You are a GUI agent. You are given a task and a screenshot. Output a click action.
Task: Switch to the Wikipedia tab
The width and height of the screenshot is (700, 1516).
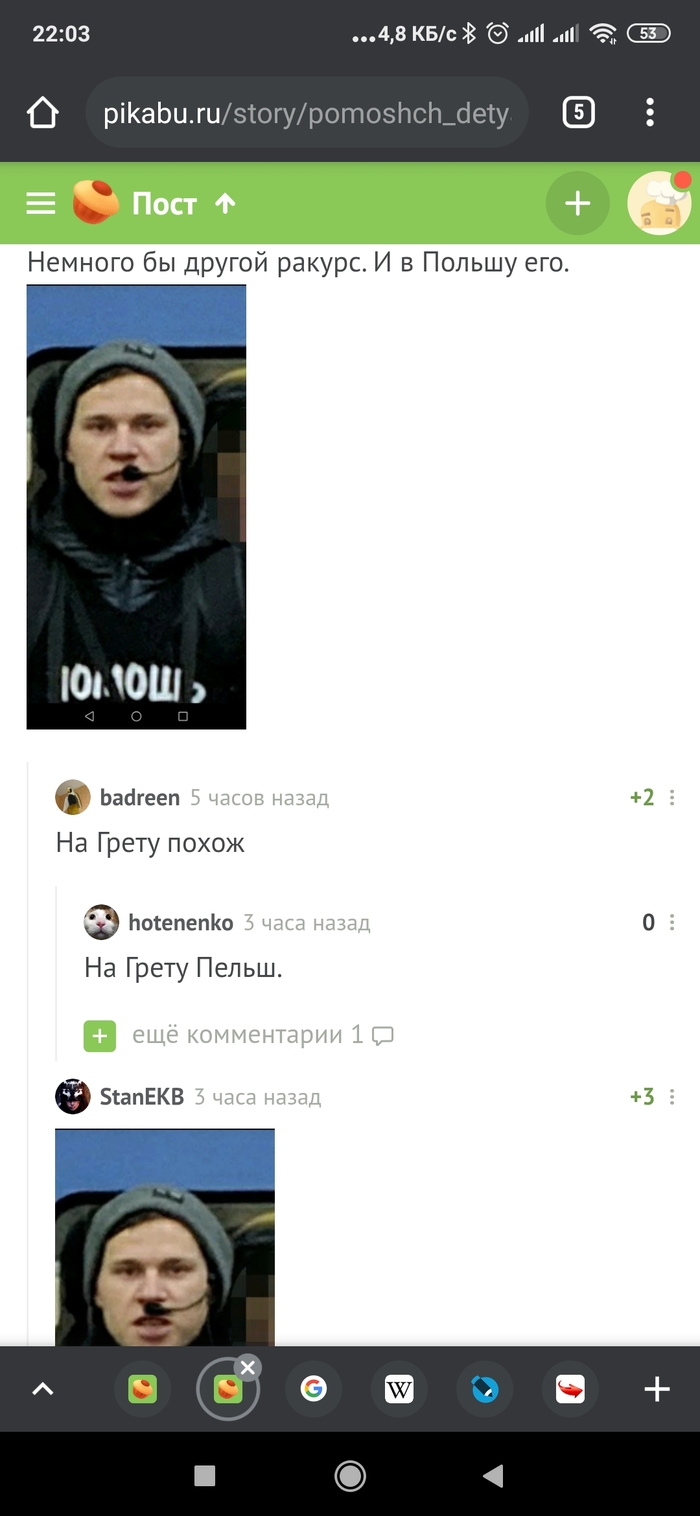coord(399,1389)
